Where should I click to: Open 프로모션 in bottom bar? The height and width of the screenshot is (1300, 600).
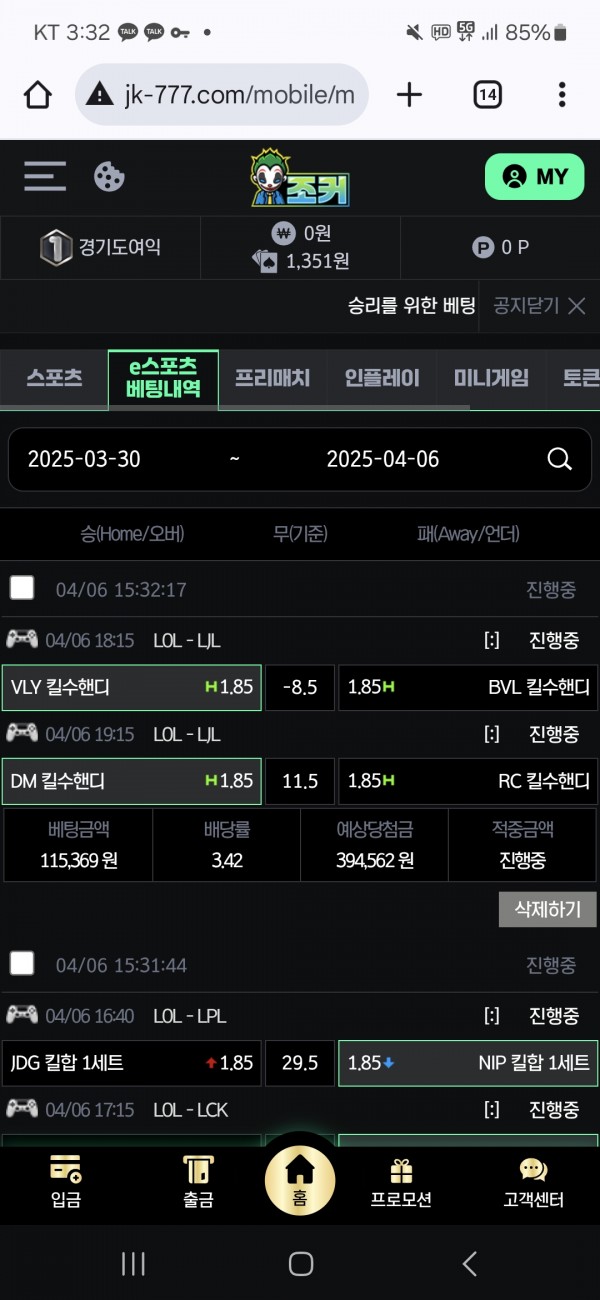401,1182
